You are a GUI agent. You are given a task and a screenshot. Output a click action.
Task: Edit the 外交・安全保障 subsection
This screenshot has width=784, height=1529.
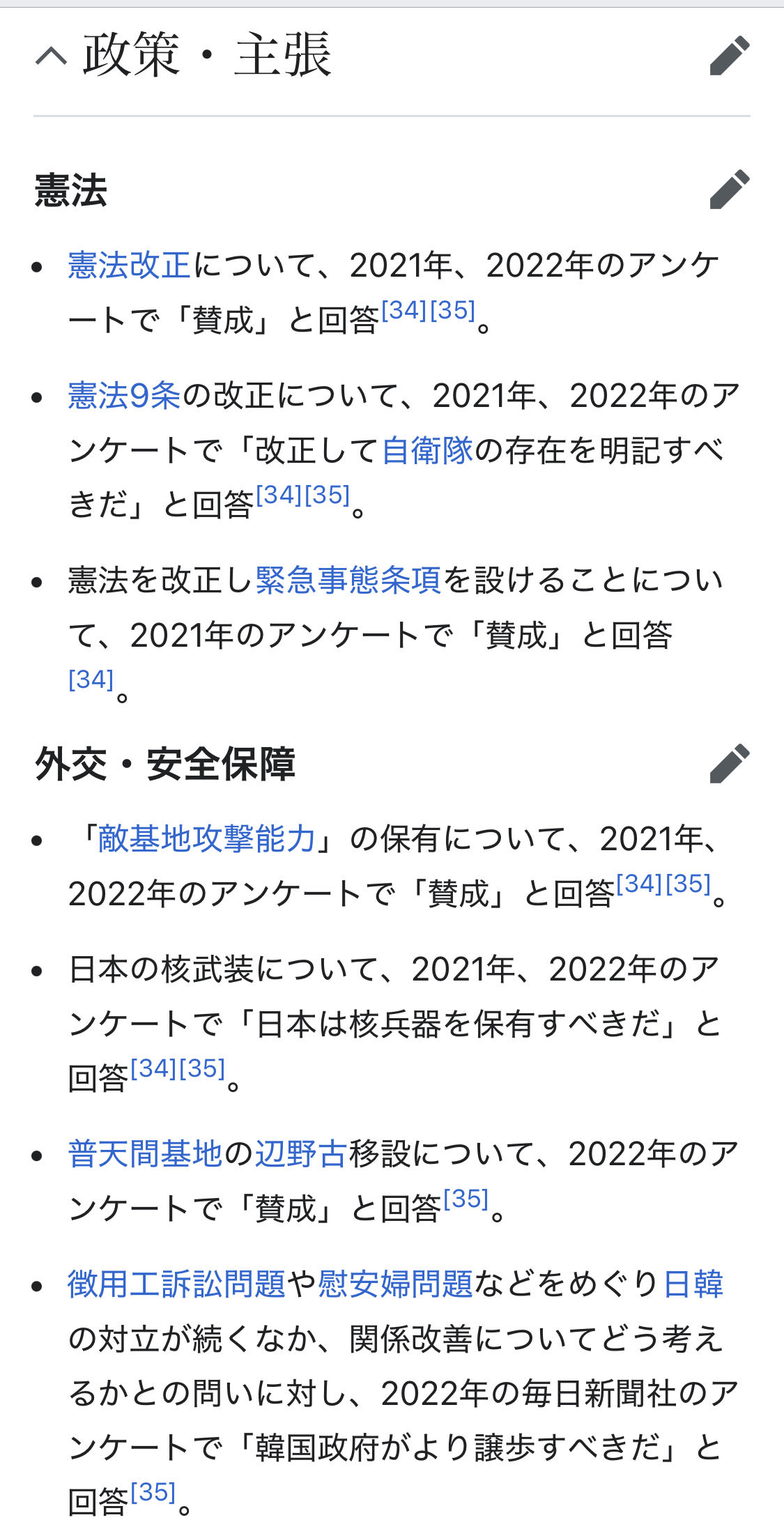tap(729, 764)
